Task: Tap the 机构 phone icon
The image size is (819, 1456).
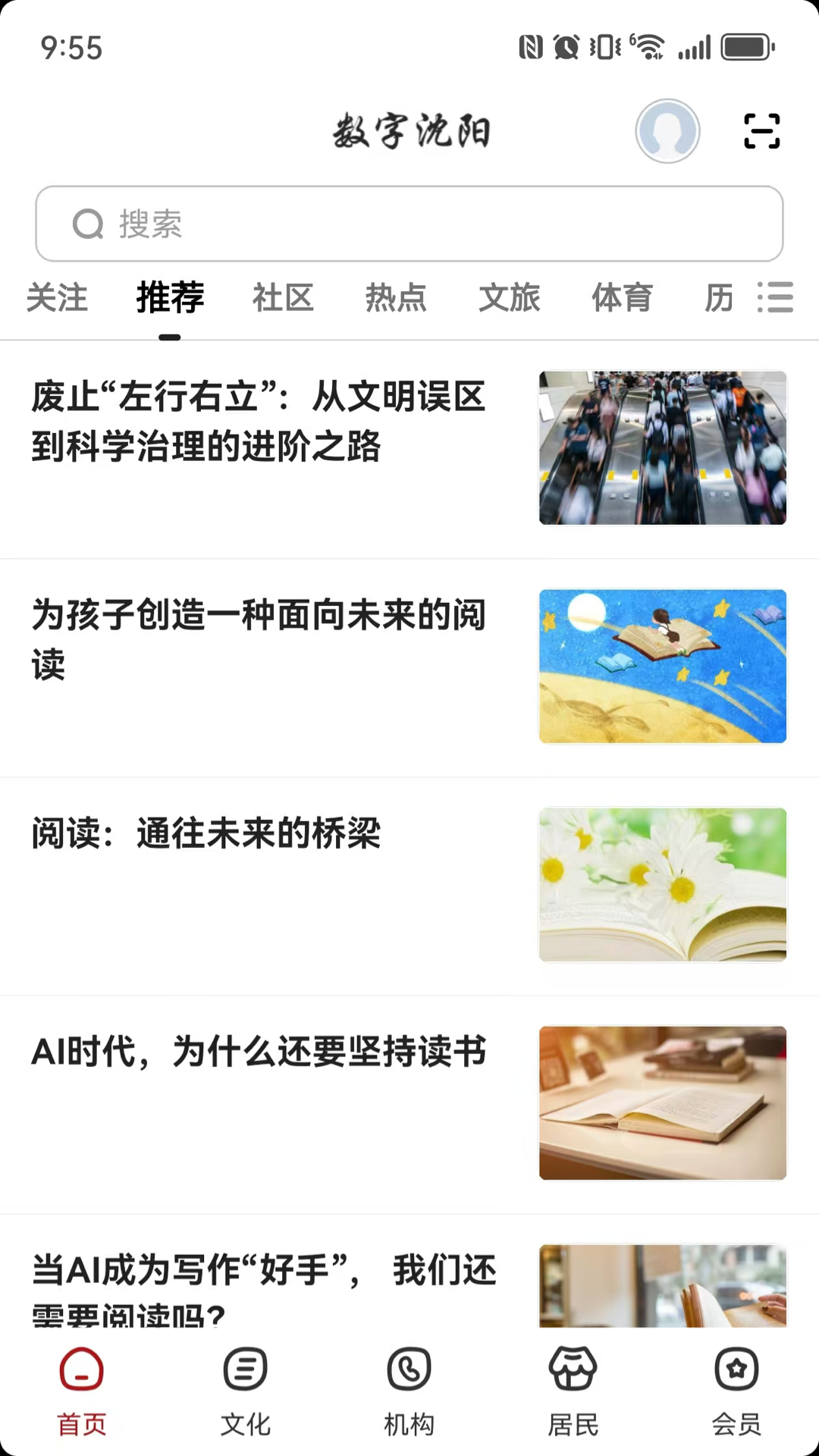Action: click(409, 1370)
